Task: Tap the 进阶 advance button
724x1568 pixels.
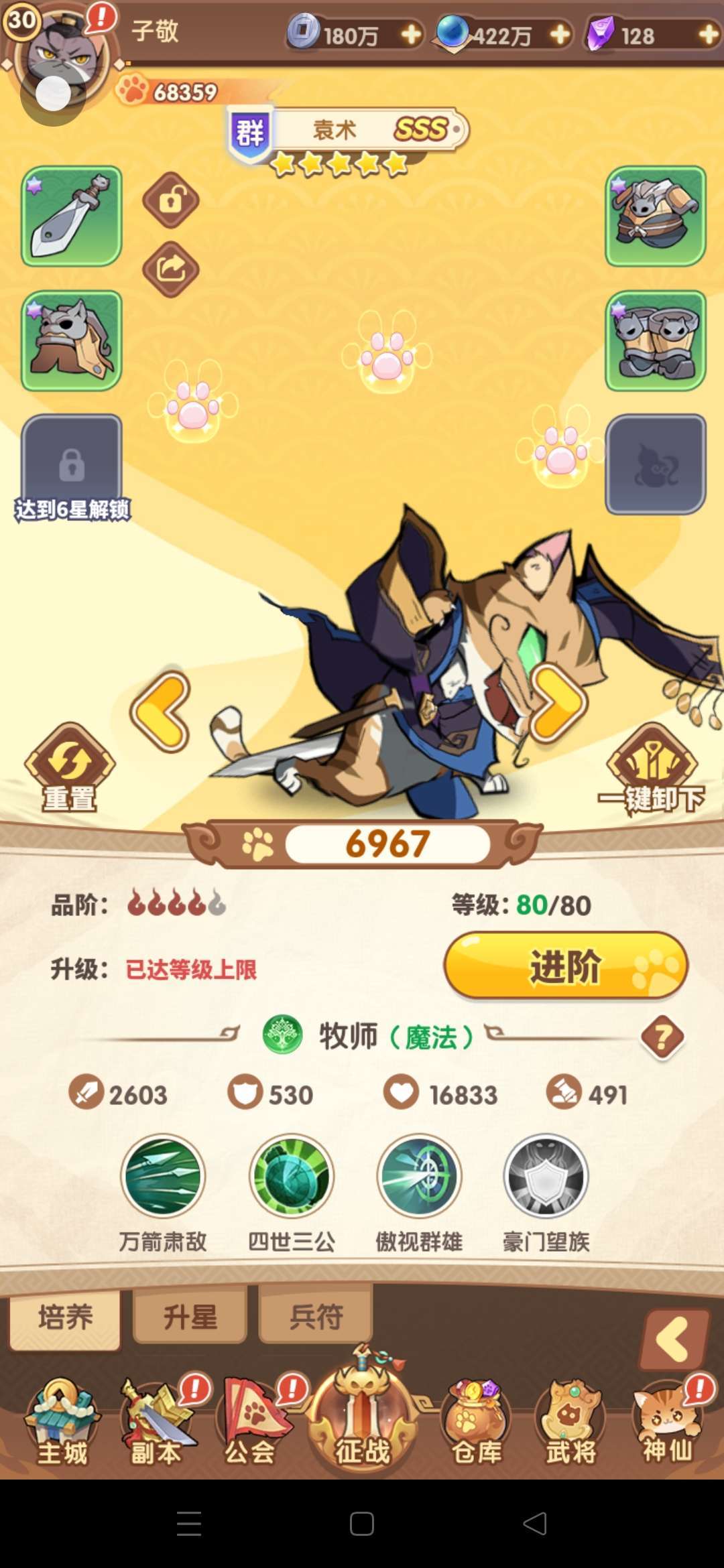Action: 565,967
